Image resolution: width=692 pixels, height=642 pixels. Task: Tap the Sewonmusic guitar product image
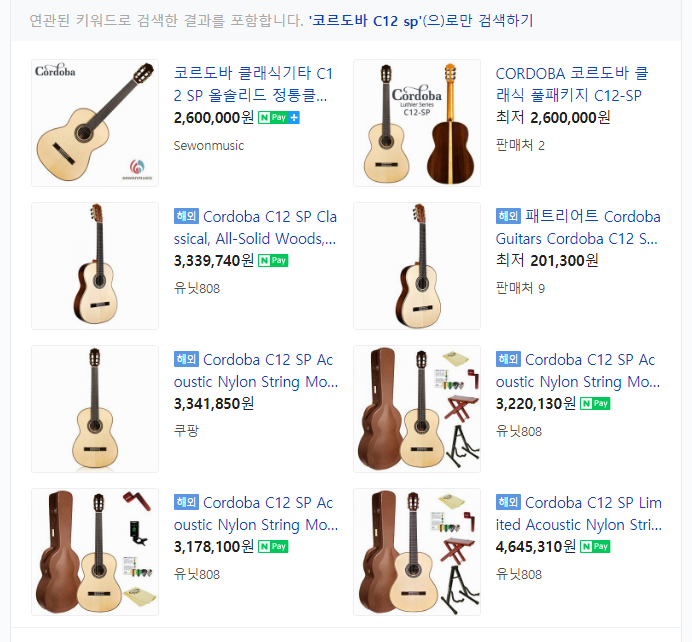coord(95,123)
